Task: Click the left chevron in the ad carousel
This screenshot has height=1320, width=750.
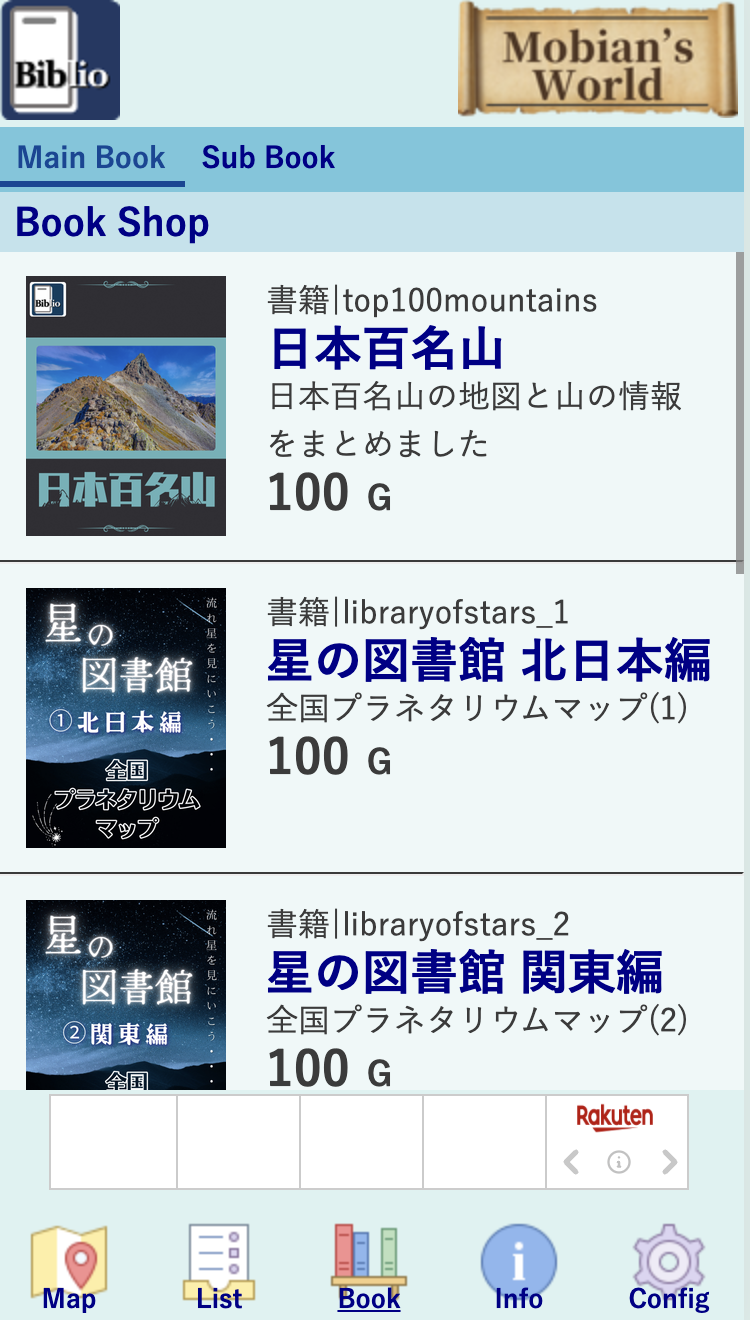Action: pos(573,1163)
